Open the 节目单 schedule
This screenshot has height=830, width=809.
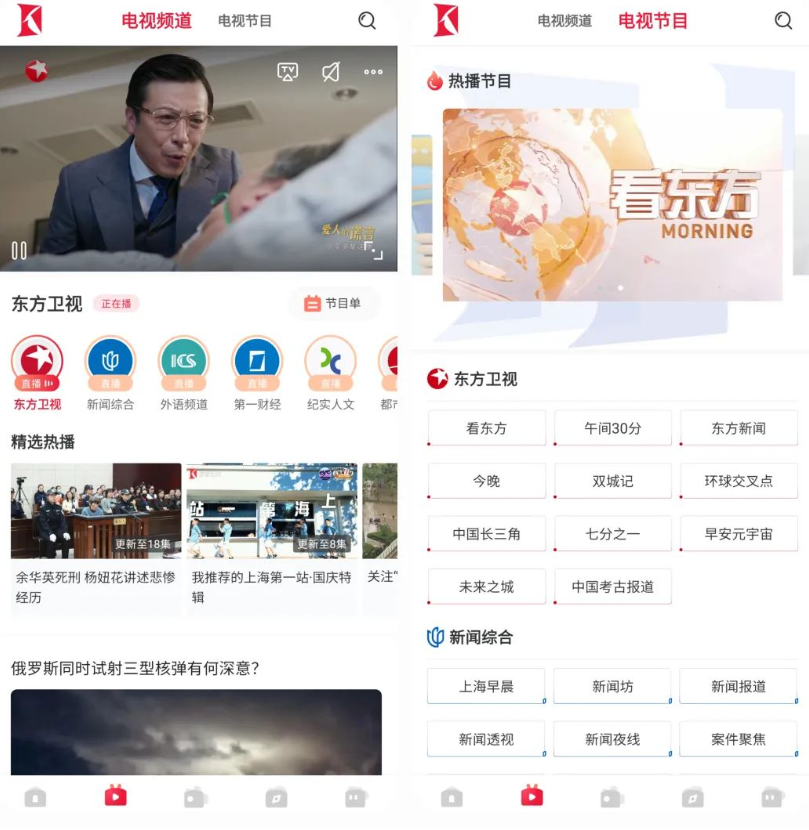coord(334,303)
